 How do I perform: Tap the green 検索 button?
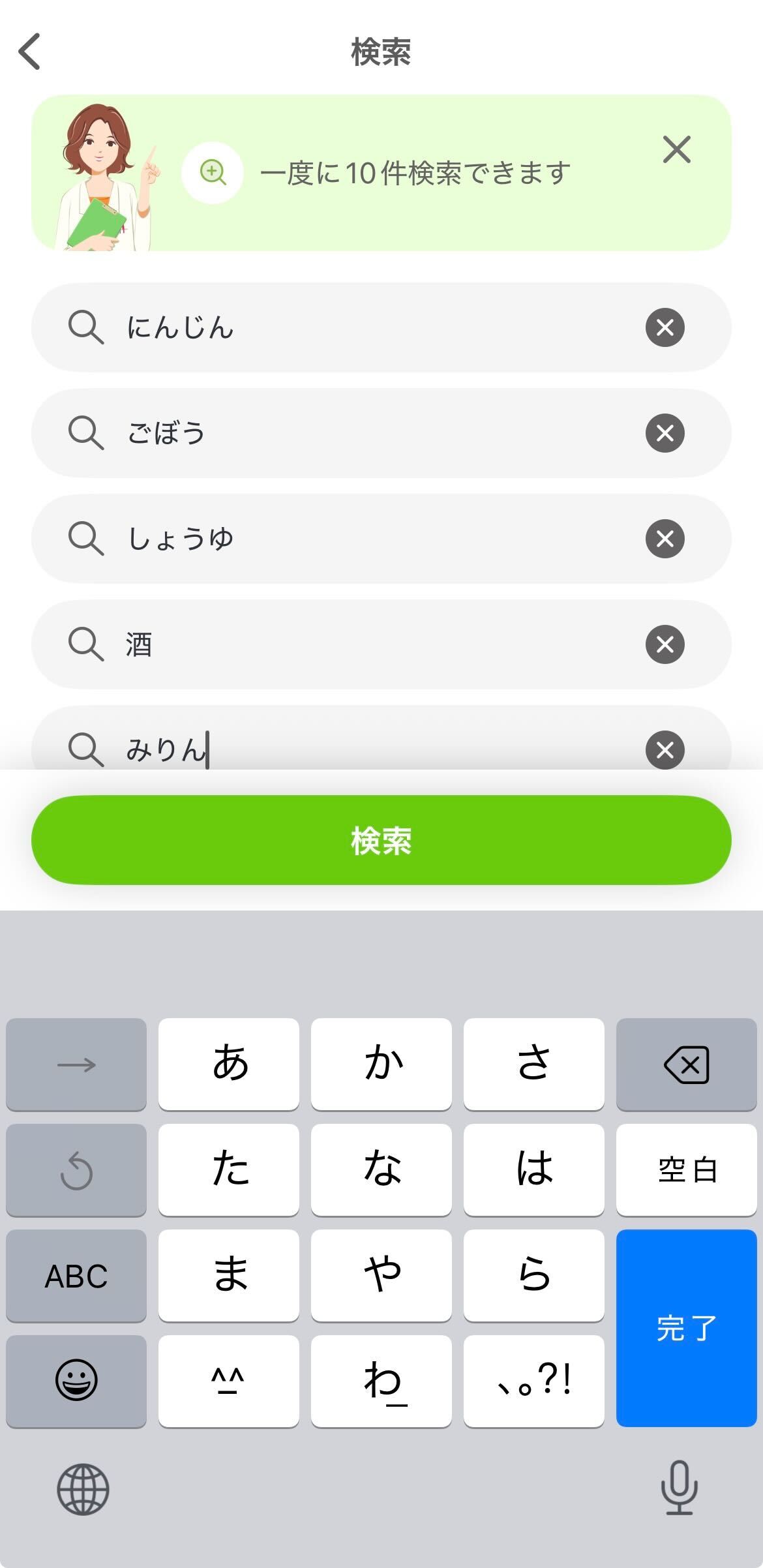tap(381, 840)
